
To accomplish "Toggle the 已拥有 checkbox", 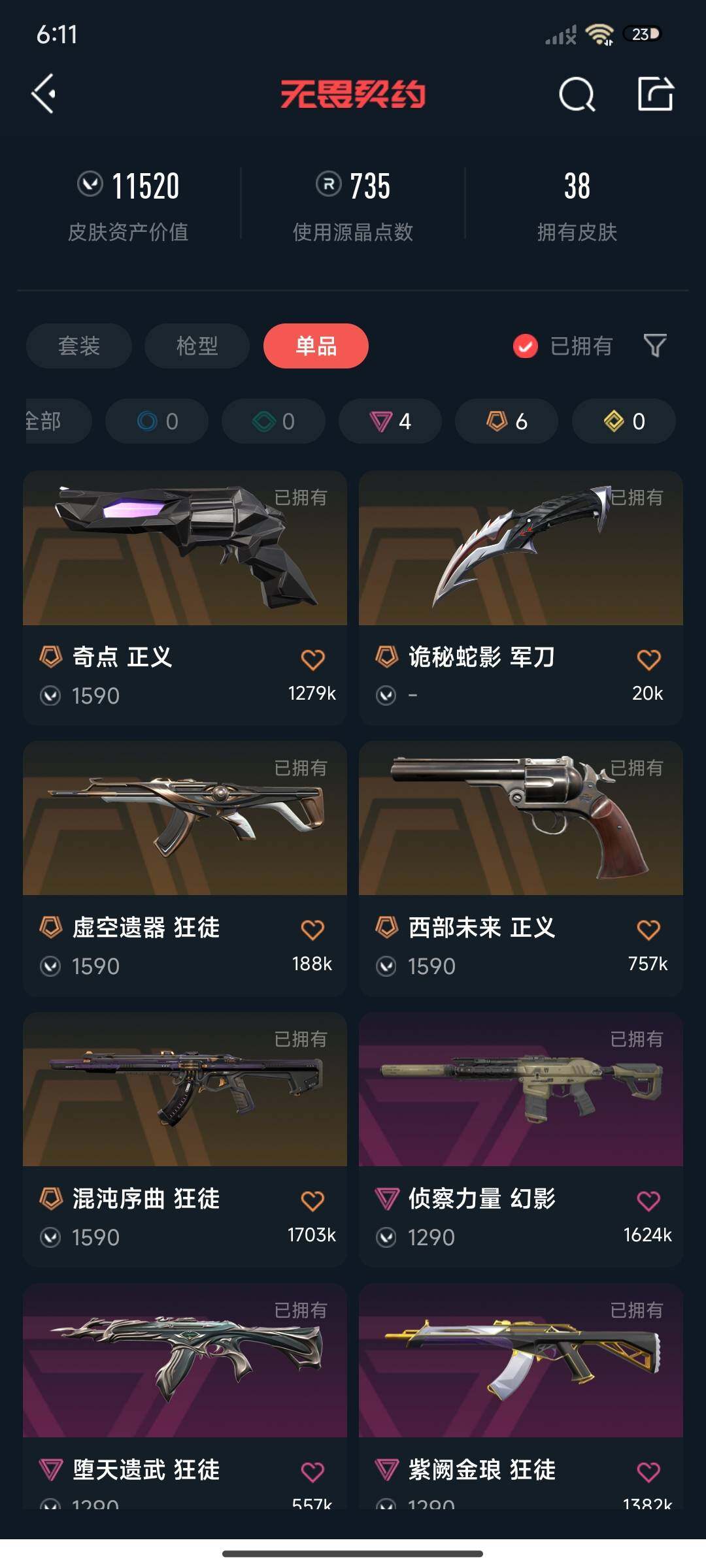I will click(525, 346).
